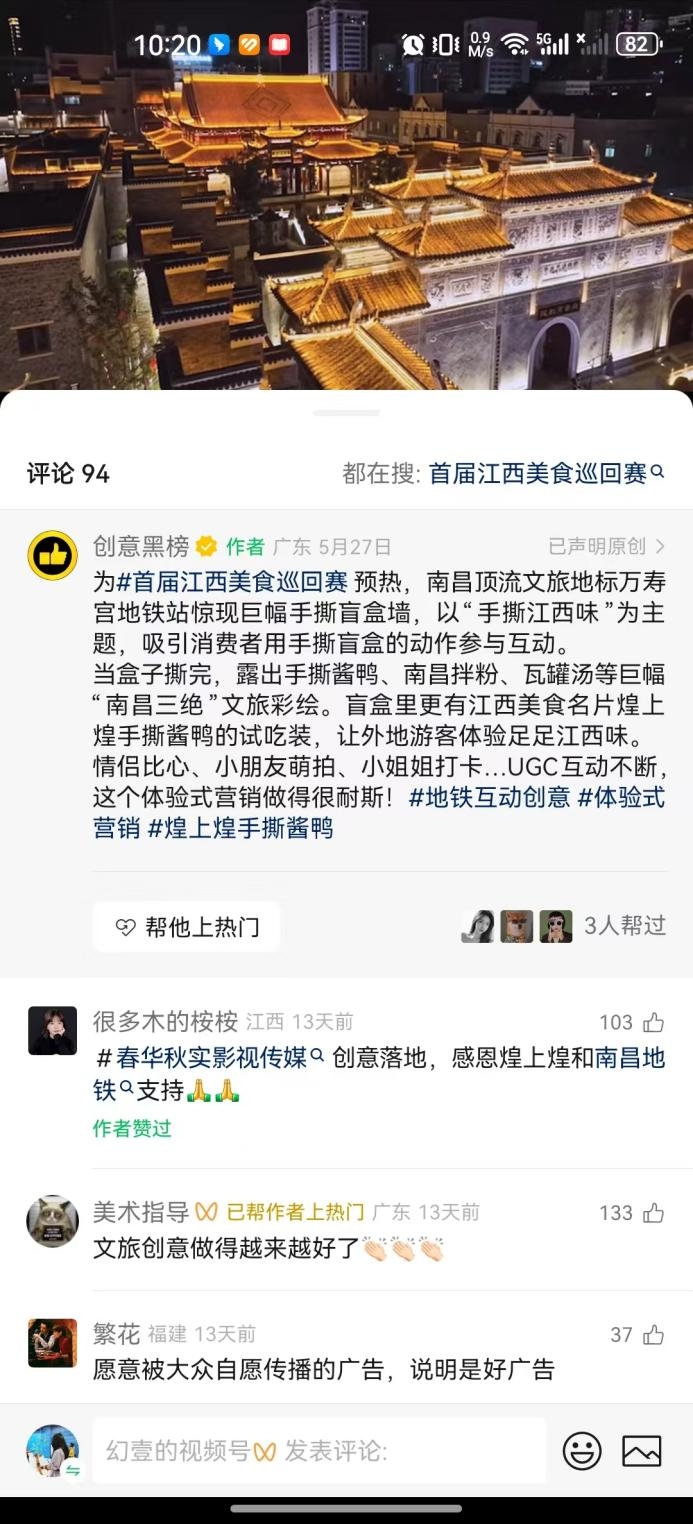The width and height of the screenshot is (693, 1524).
Task: Like 美术指导's comment
Action: (653, 1213)
